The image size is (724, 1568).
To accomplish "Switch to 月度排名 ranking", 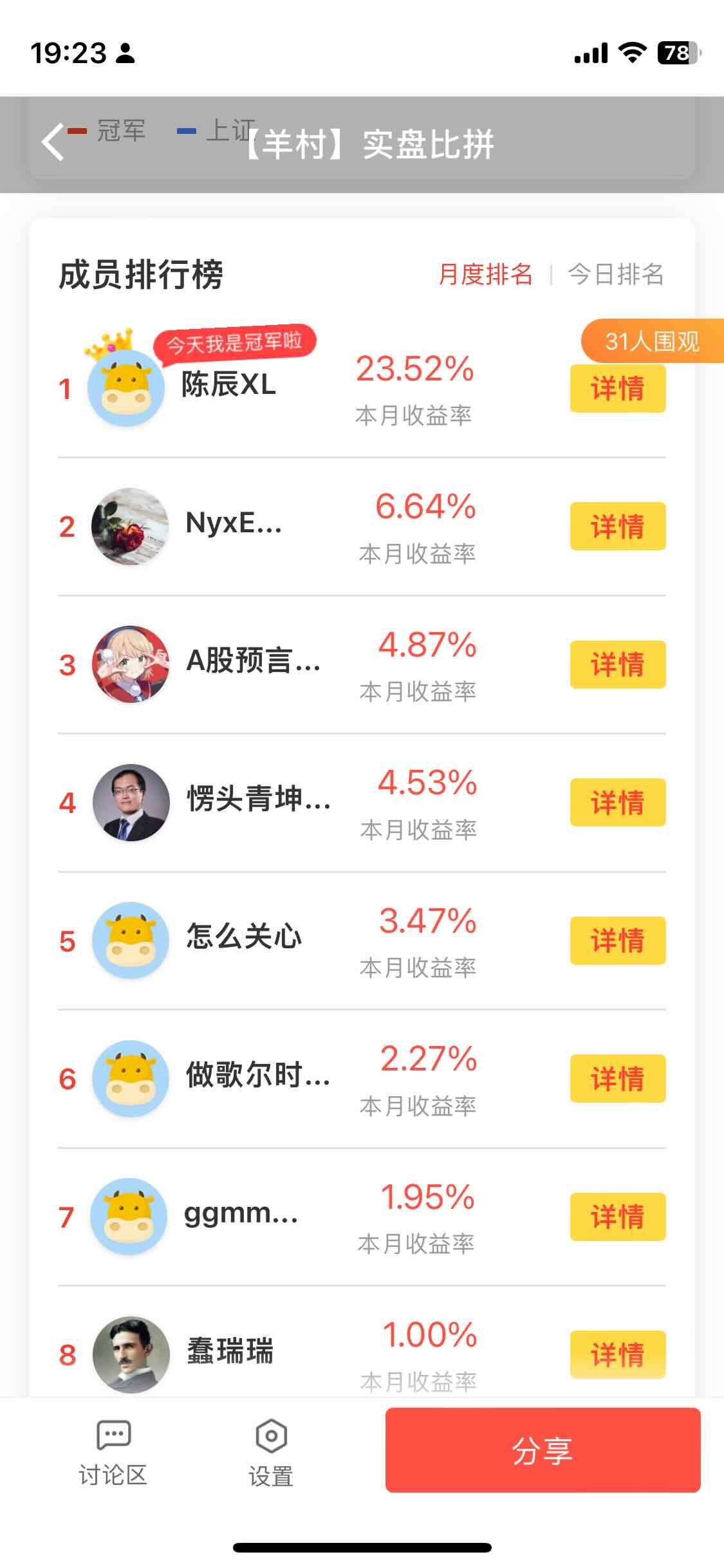I will click(486, 274).
